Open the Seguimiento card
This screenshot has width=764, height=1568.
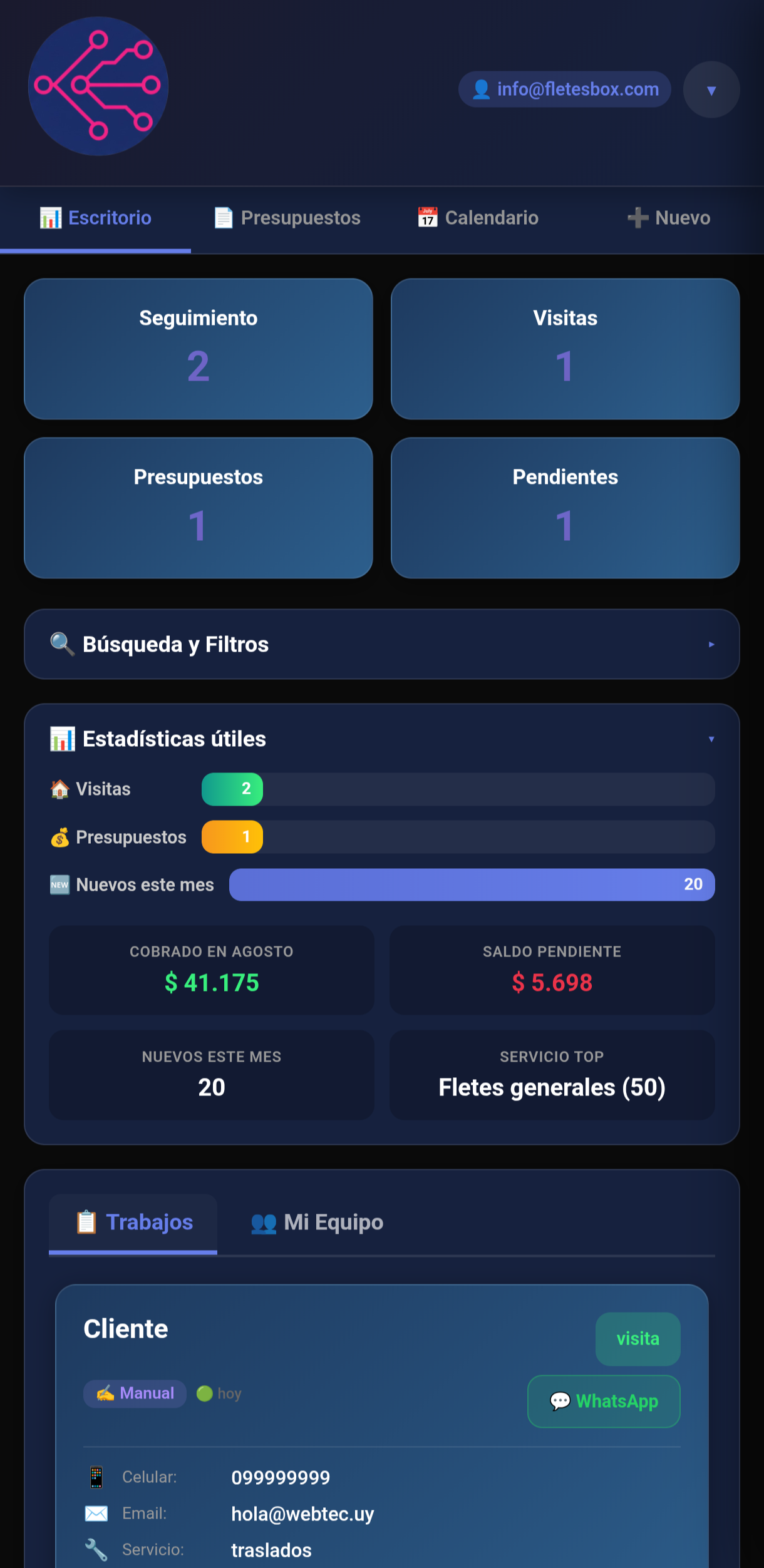point(199,349)
